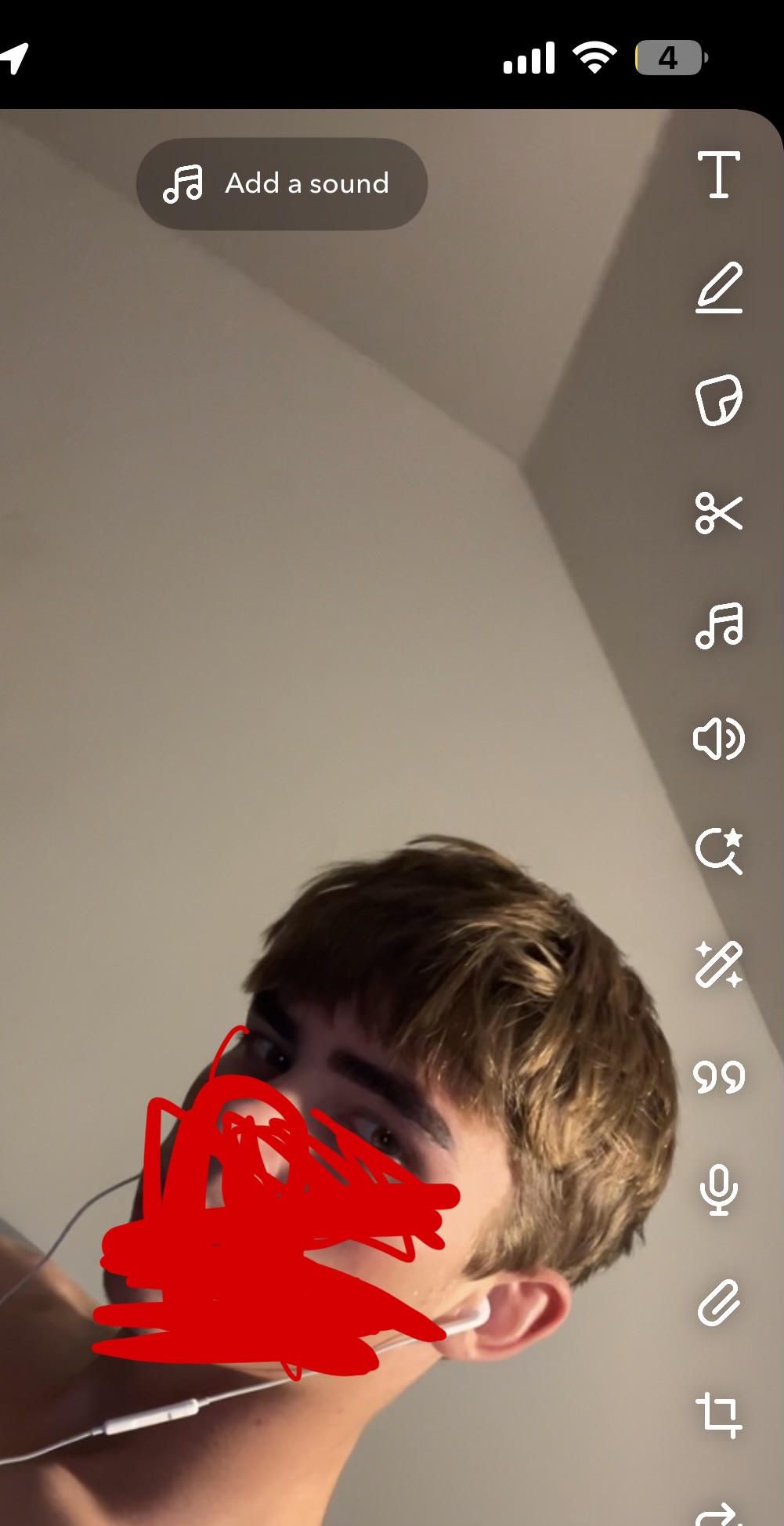Open the microphone voiceover tool
The width and height of the screenshot is (784, 1526).
719,1190
